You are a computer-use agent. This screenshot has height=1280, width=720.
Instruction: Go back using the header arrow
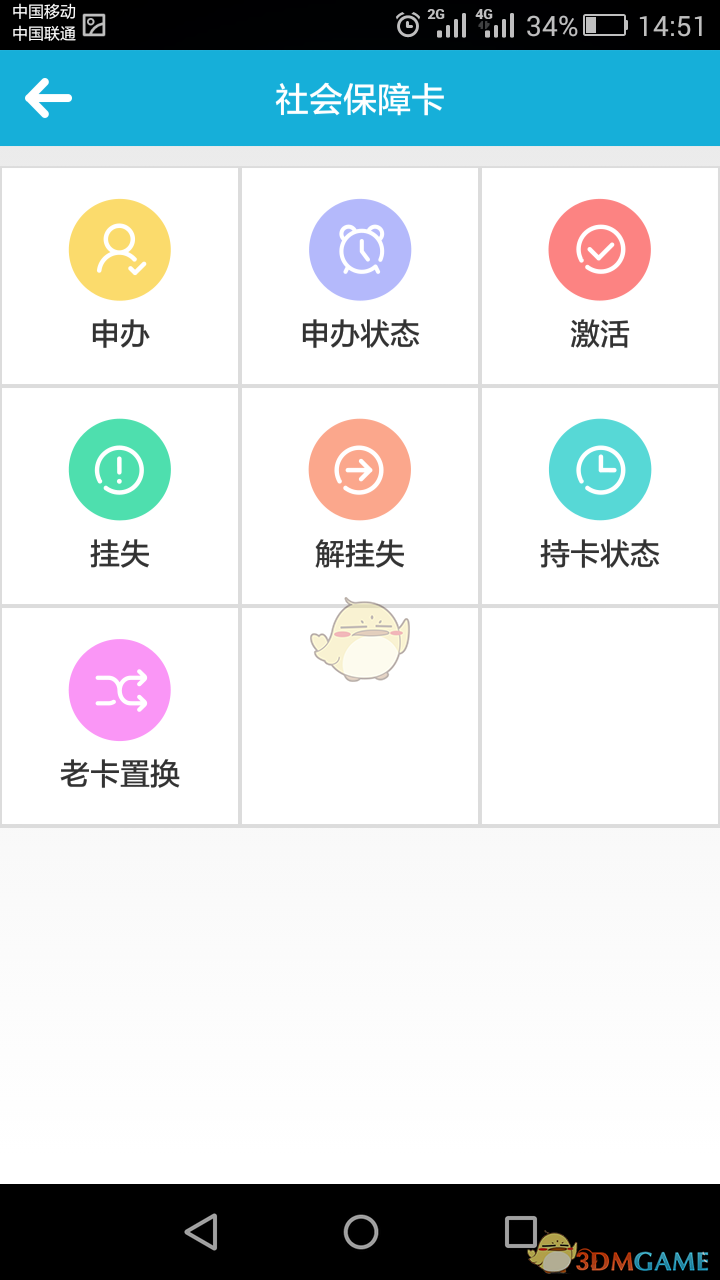48,98
